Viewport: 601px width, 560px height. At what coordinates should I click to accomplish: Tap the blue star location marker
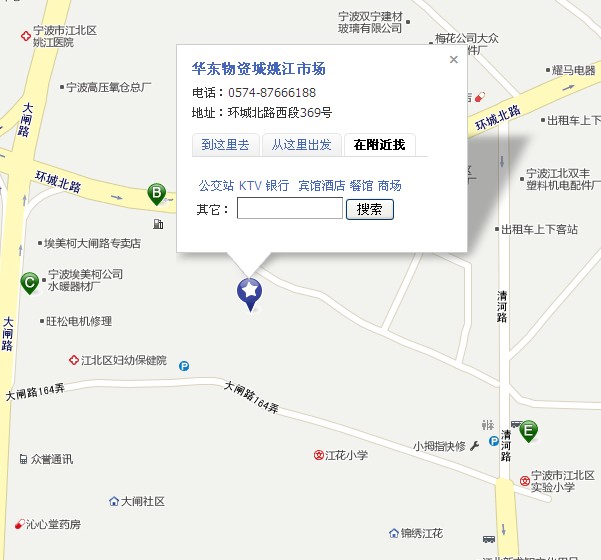click(x=249, y=293)
